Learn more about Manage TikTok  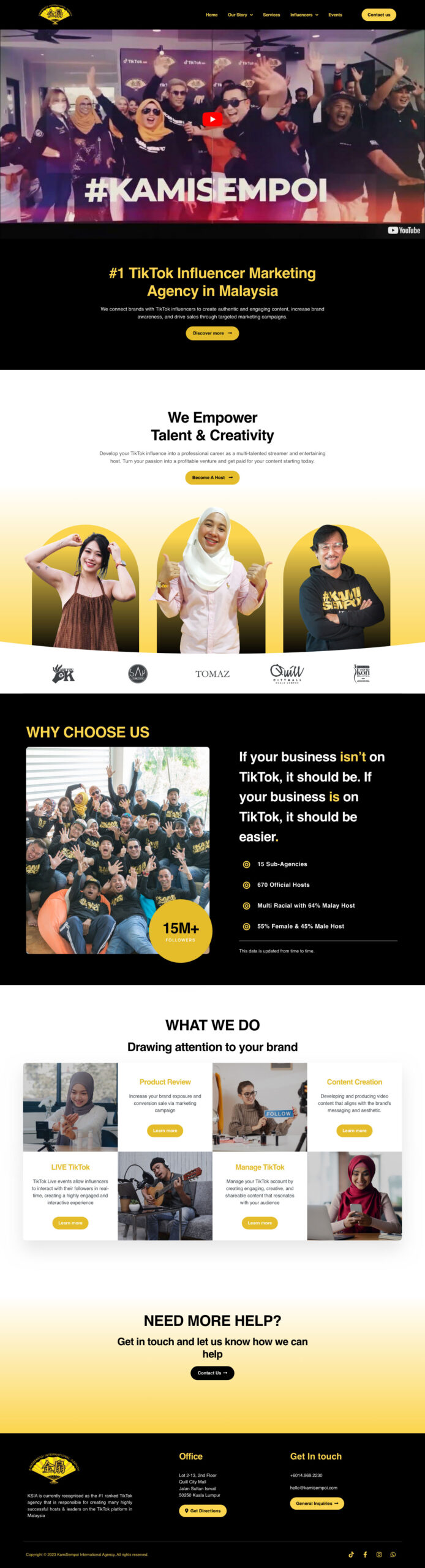tap(260, 1223)
